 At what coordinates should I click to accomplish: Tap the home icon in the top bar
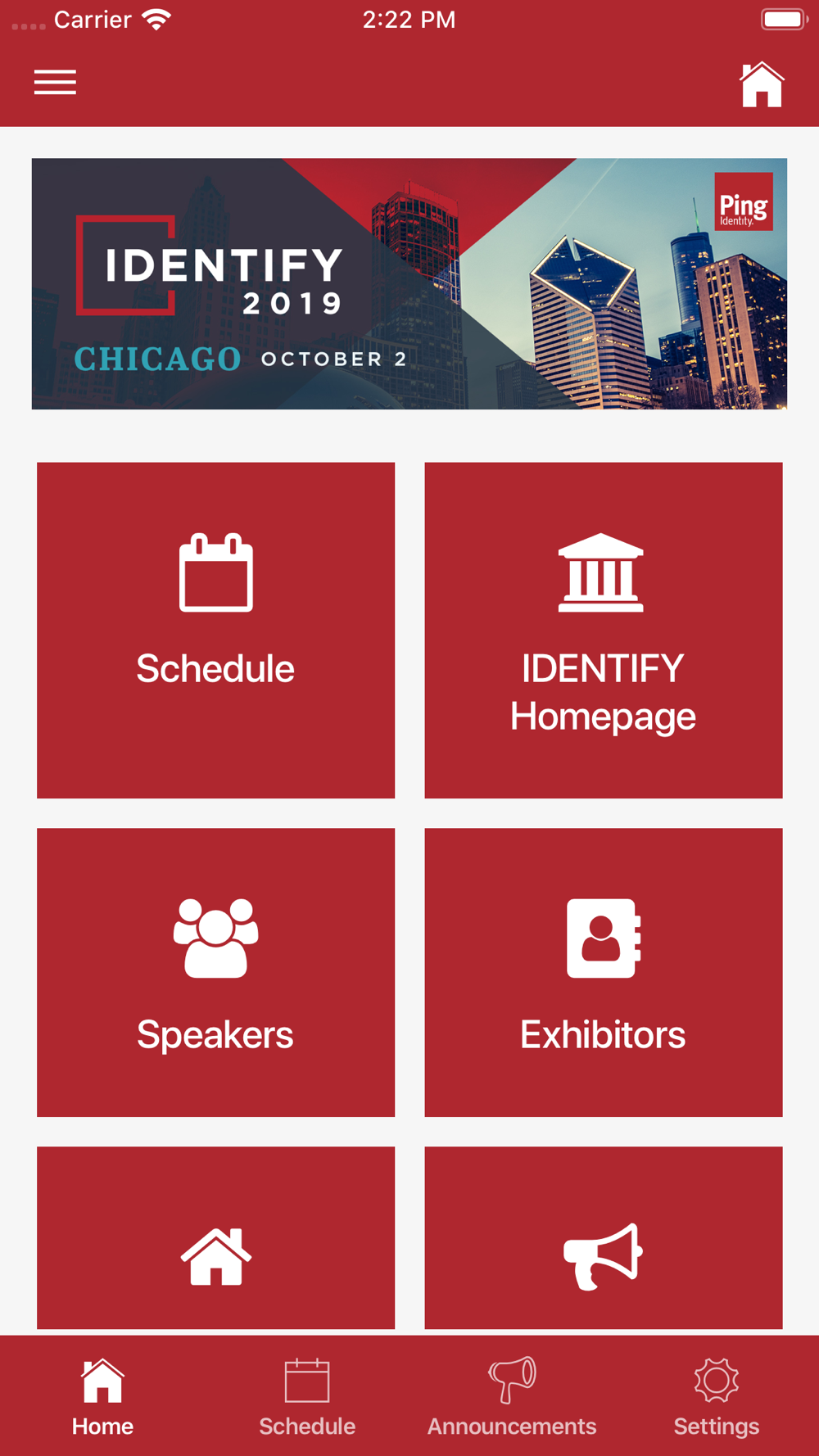pyautogui.click(x=762, y=84)
